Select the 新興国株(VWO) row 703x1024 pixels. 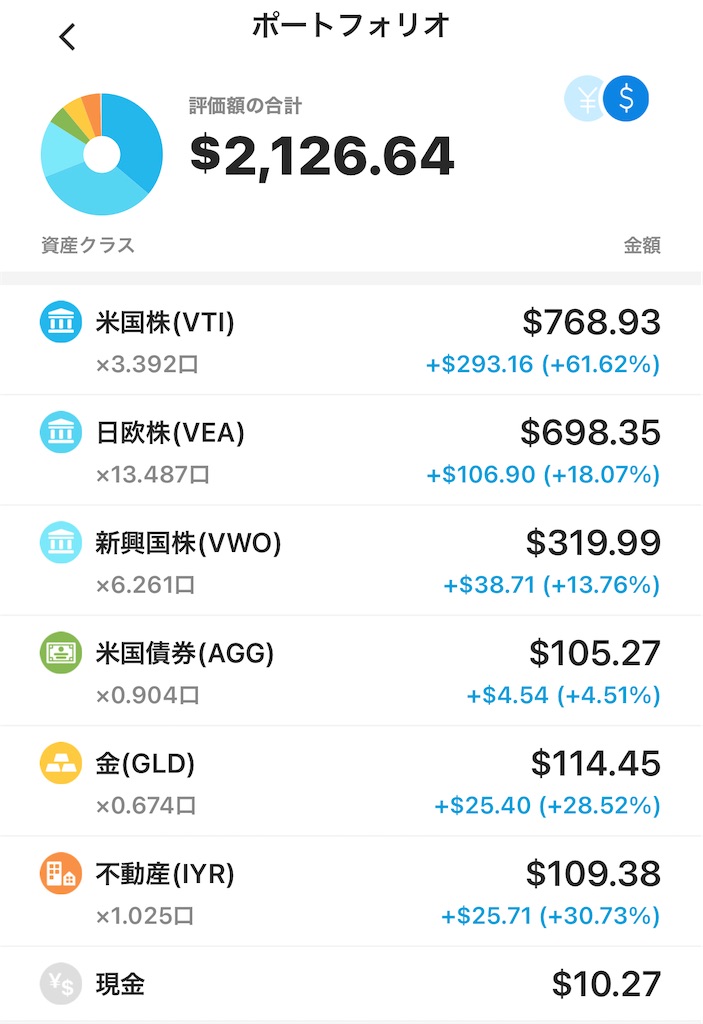coord(350,560)
